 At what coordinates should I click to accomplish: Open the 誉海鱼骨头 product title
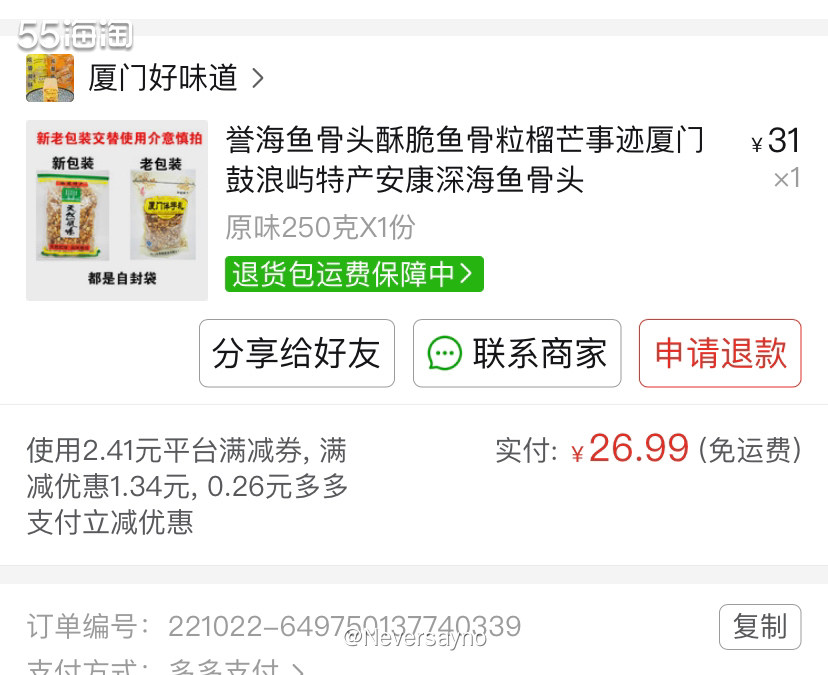(x=465, y=159)
